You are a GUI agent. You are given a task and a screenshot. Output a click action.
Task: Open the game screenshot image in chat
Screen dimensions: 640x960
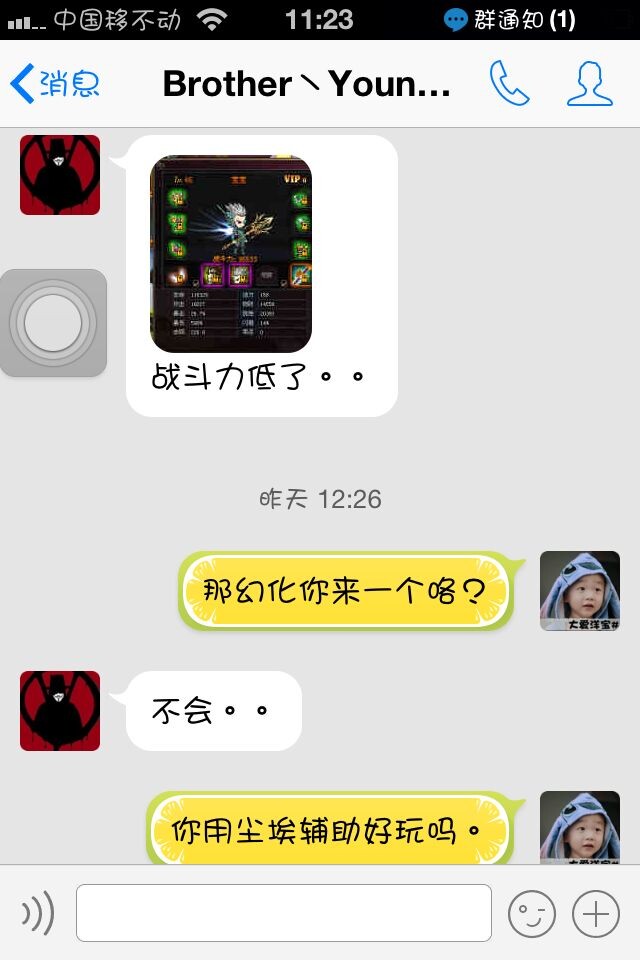coord(231,253)
